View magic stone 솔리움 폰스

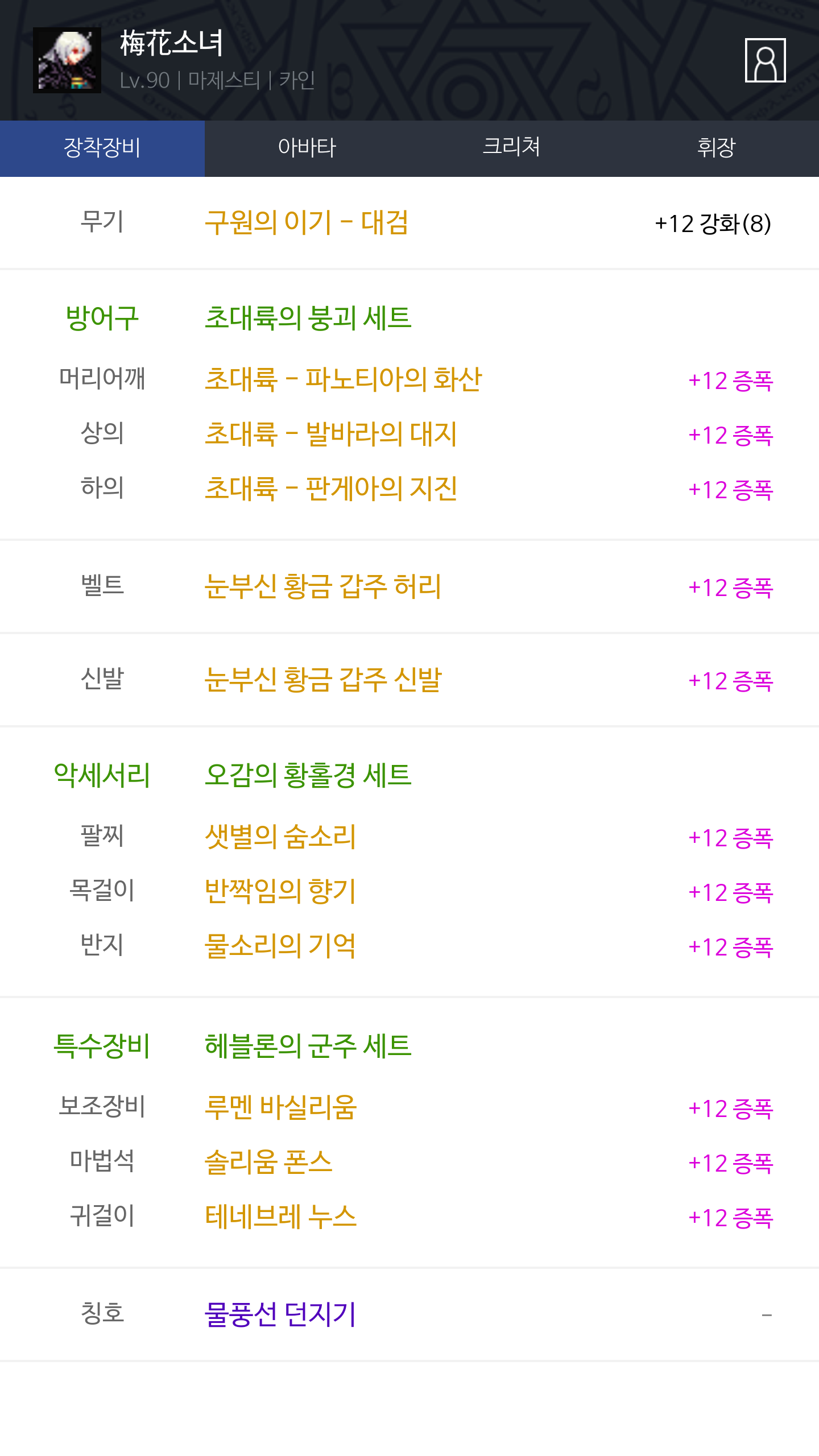tap(268, 1162)
